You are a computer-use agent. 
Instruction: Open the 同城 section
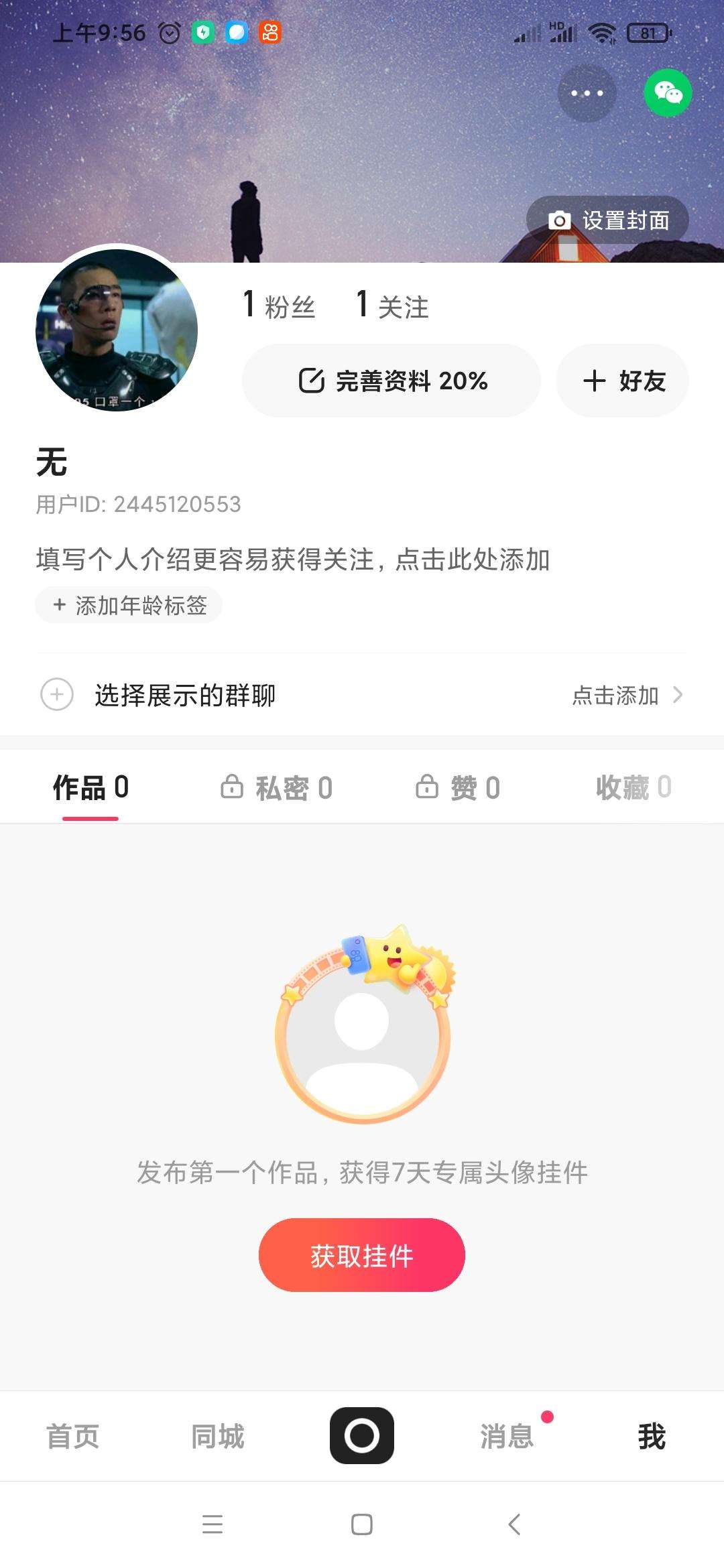(217, 1435)
